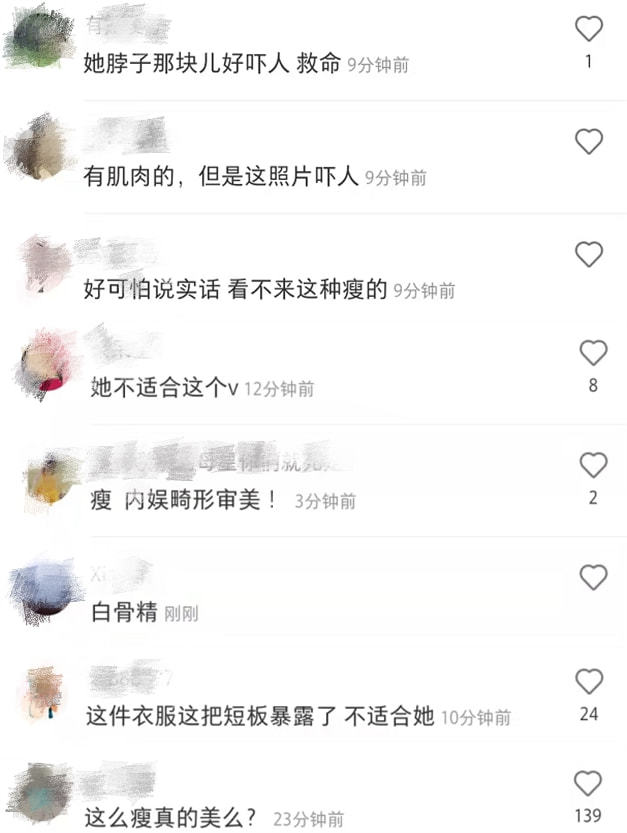This screenshot has height=833, width=627.
Task: Like the comment '白骨精'
Action: tap(593, 577)
